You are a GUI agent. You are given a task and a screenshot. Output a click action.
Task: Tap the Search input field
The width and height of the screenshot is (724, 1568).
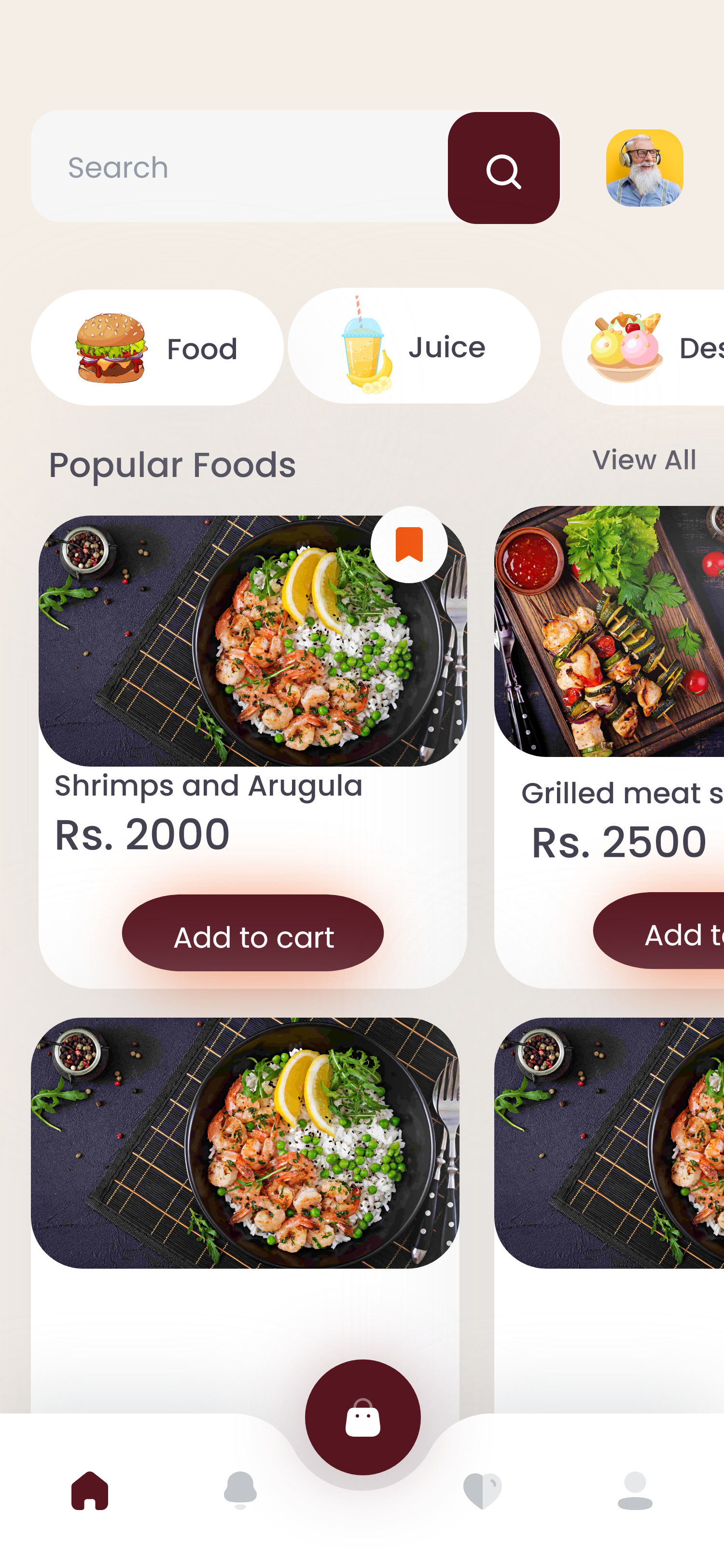(237, 167)
